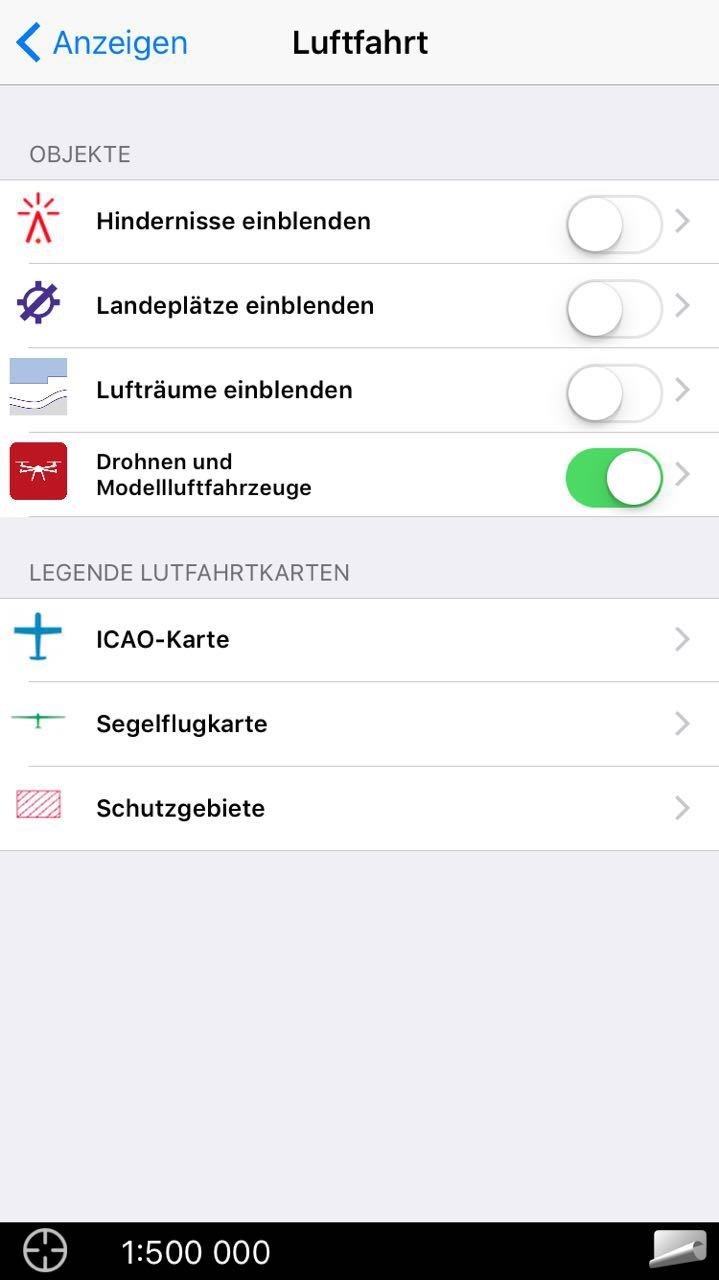View the Segelflugkarte legend
Screen dimensions: 719x1280
359,724
